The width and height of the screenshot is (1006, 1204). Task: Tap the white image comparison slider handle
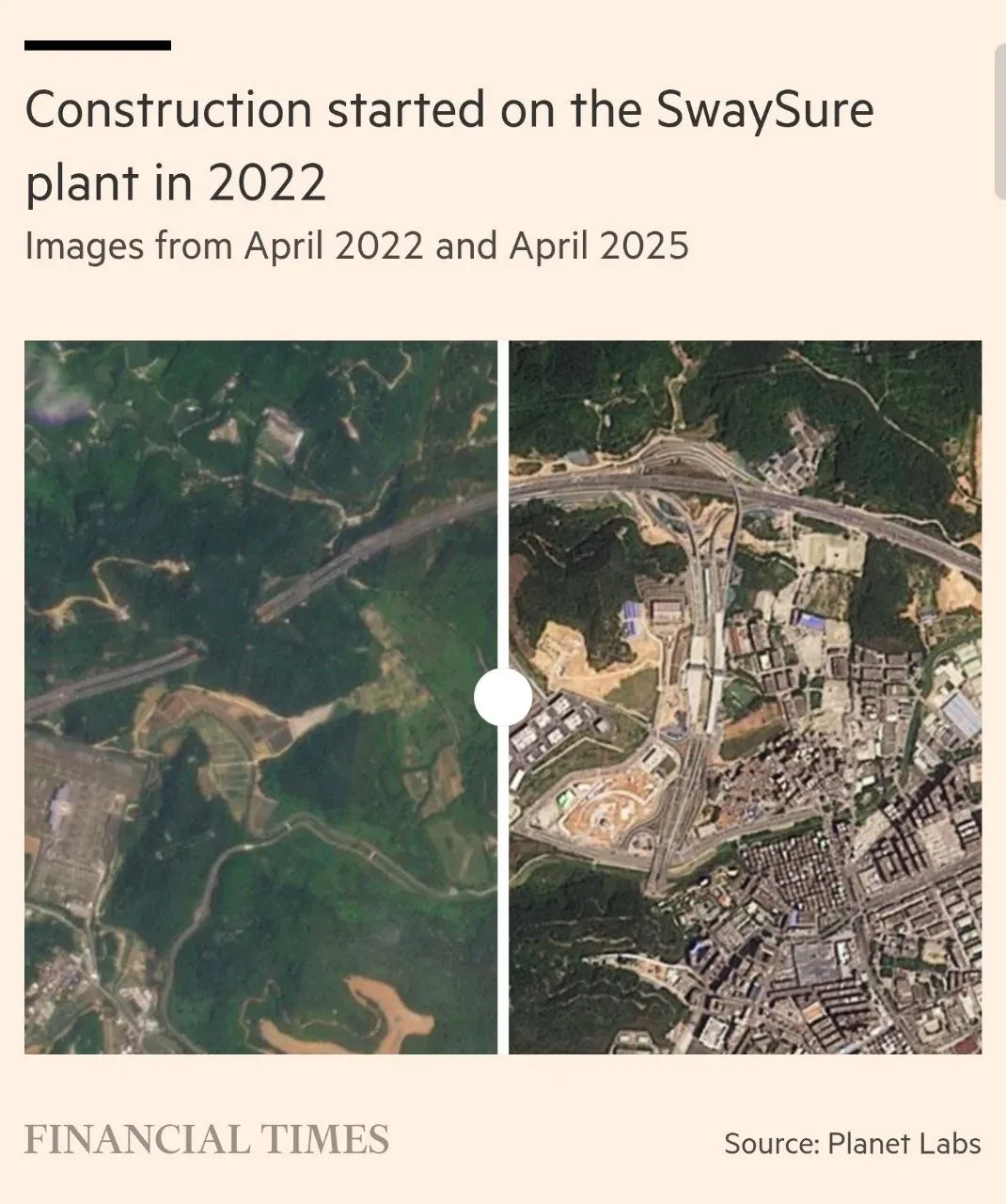click(x=503, y=697)
